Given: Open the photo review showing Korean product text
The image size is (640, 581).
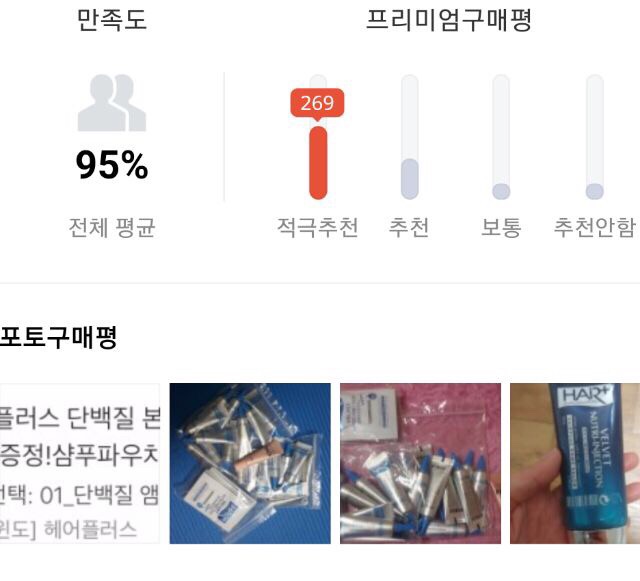Looking at the screenshot, I should pyautogui.click(x=79, y=463).
